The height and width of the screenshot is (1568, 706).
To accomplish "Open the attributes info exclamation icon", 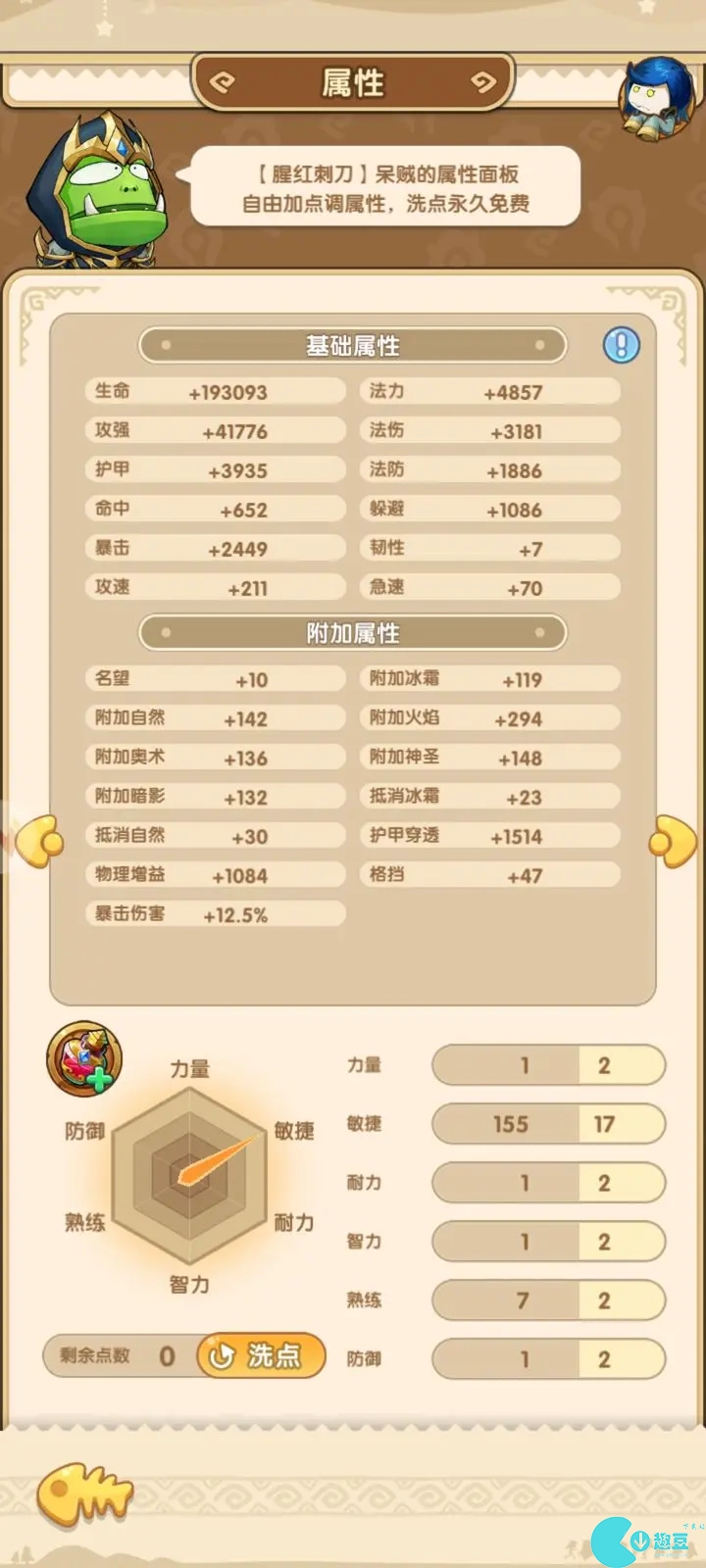I will 621,345.
